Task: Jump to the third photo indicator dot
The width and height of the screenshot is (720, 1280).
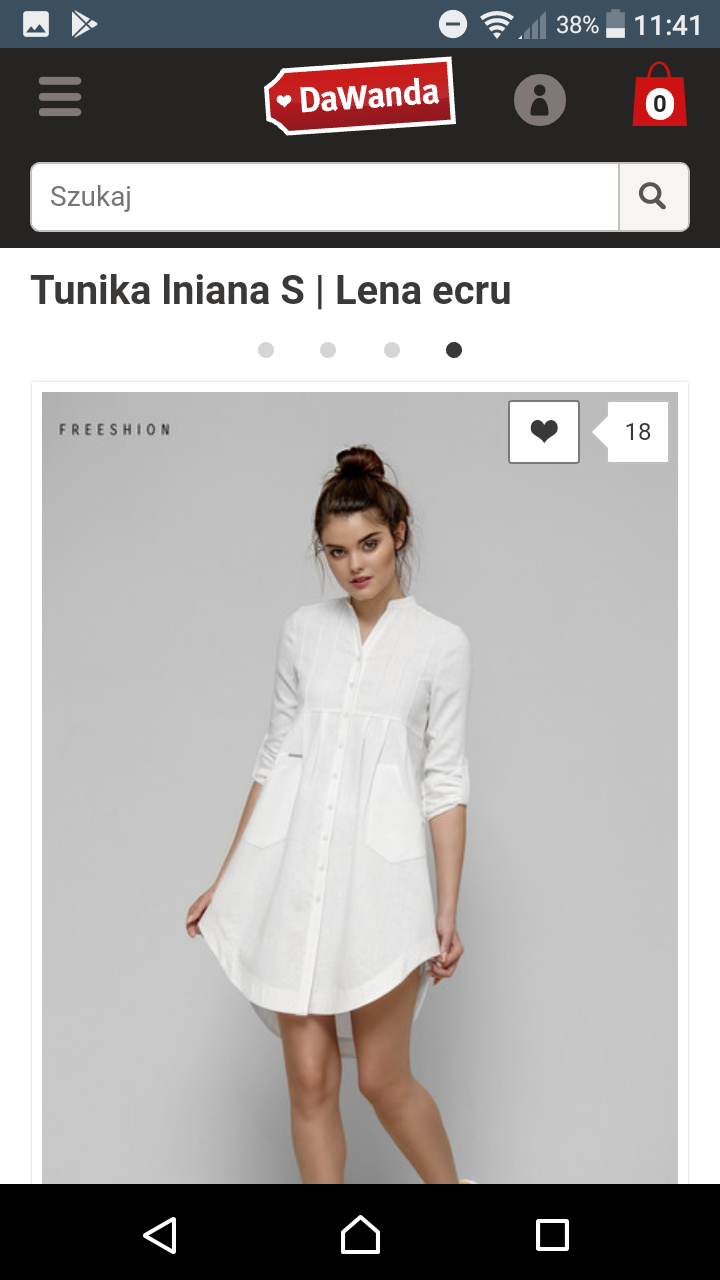Action: (x=392, y=350)
